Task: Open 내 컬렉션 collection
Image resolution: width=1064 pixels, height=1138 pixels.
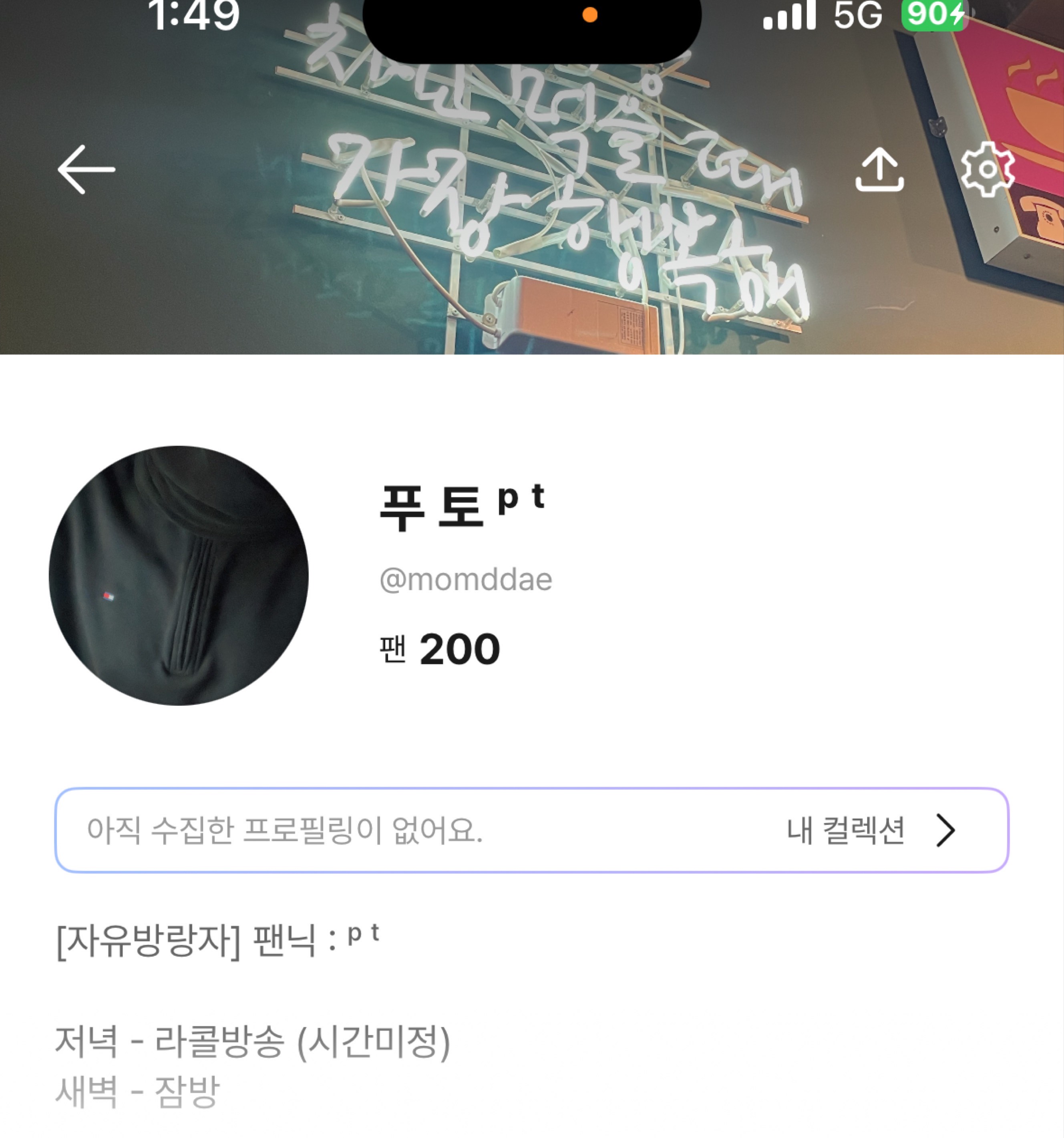Action: click(870, 830)
